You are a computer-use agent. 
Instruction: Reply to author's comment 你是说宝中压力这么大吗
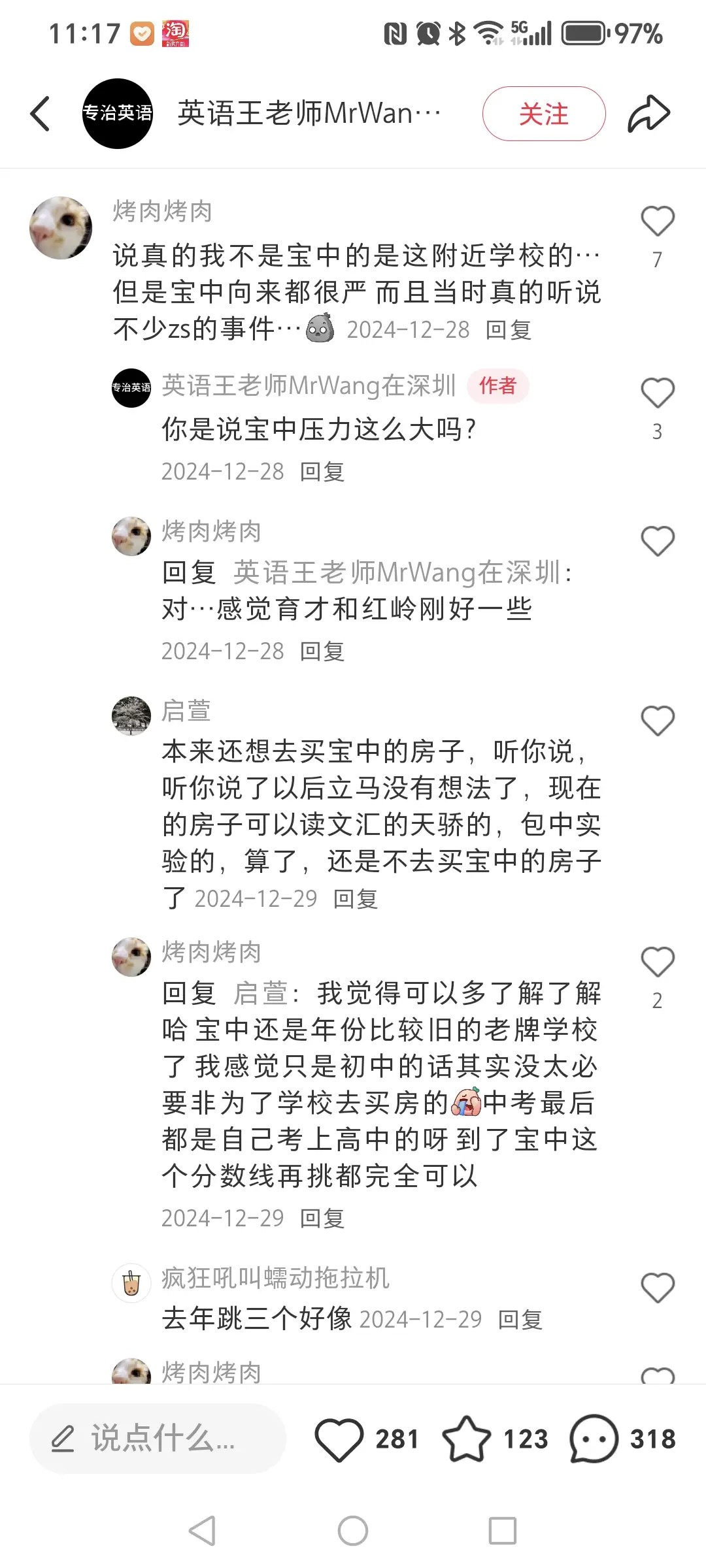coord(322,472)
